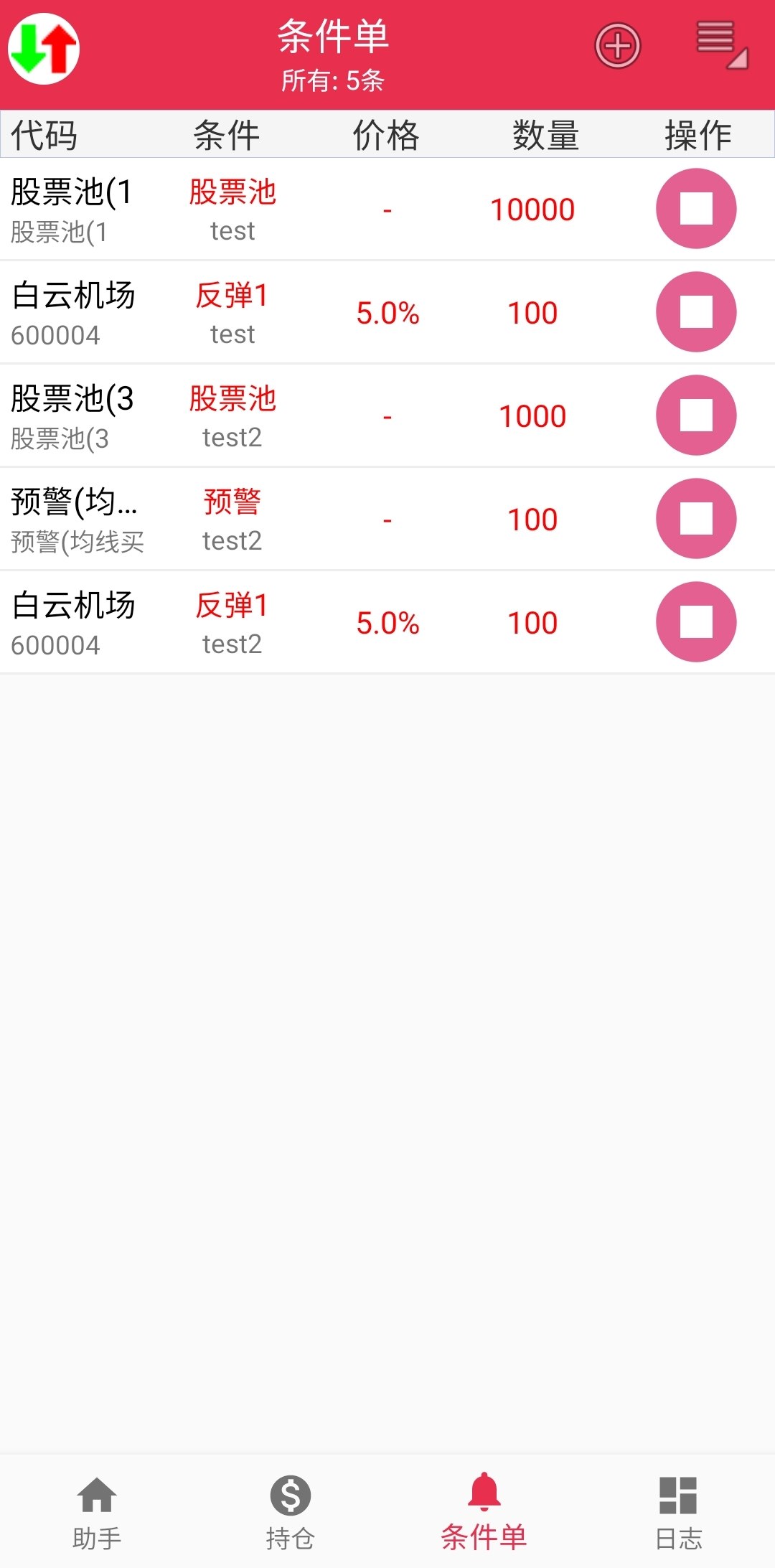Switch to the 持仓 tab

point(291,1511)
